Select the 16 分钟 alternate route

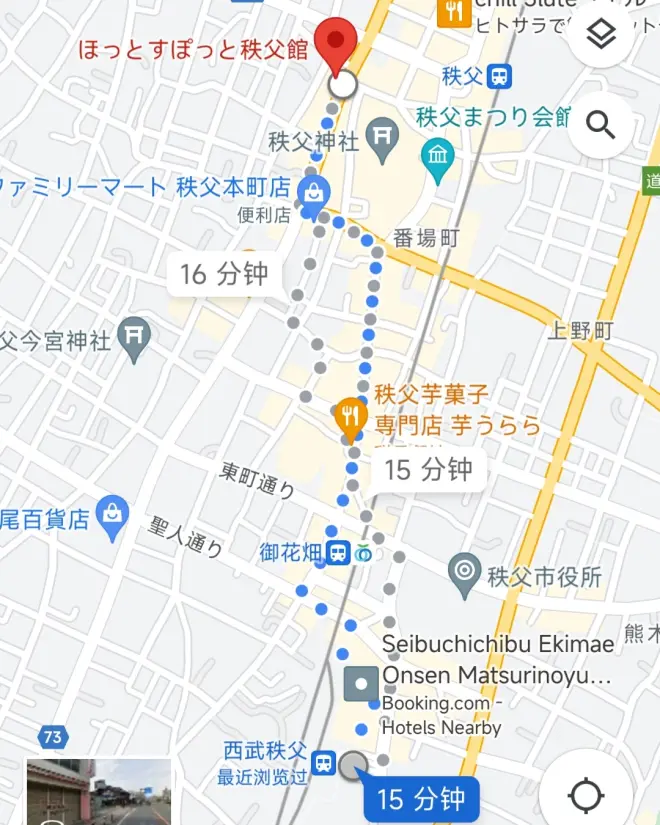[x=224, y=274]
